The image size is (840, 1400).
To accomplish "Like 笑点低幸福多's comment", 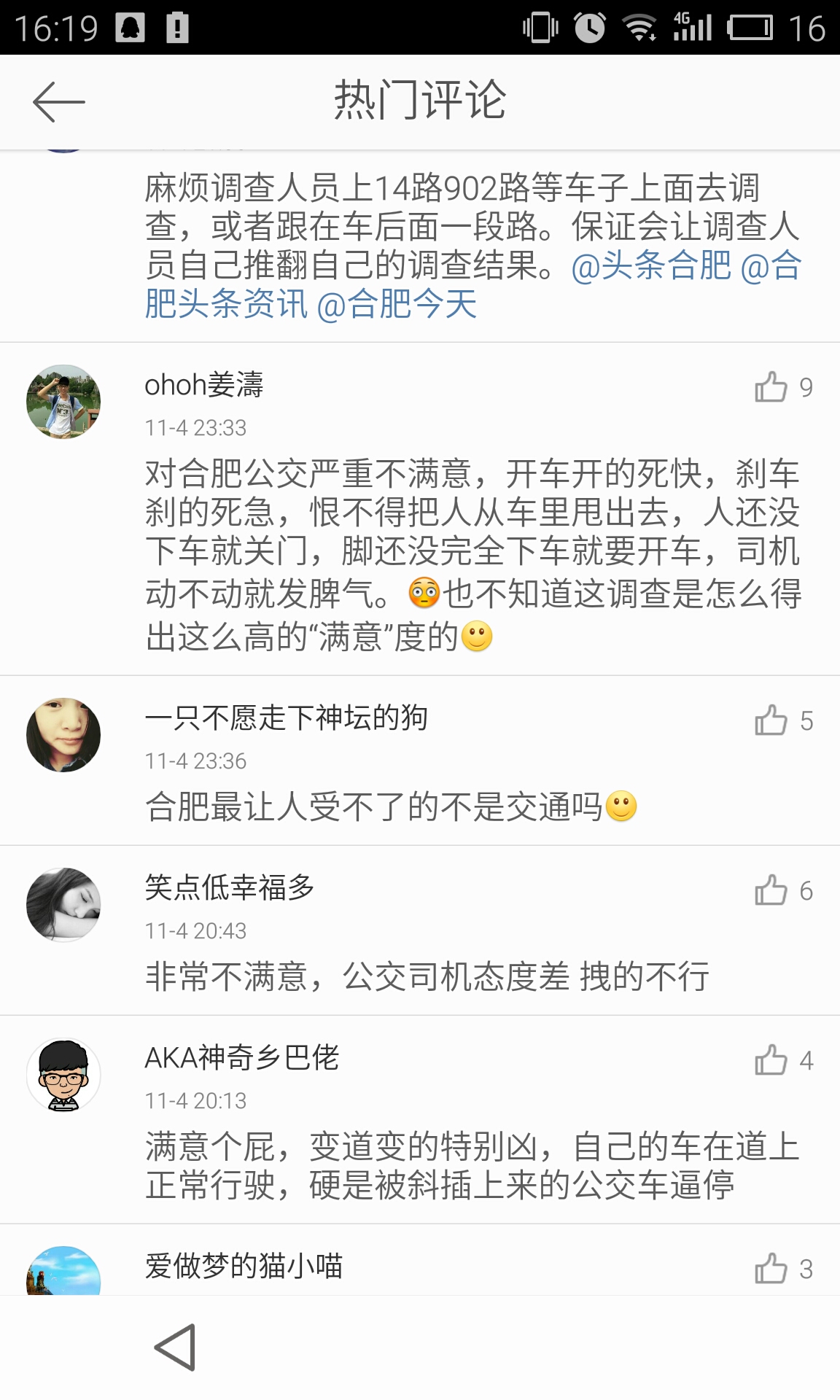I will point(771,890).
